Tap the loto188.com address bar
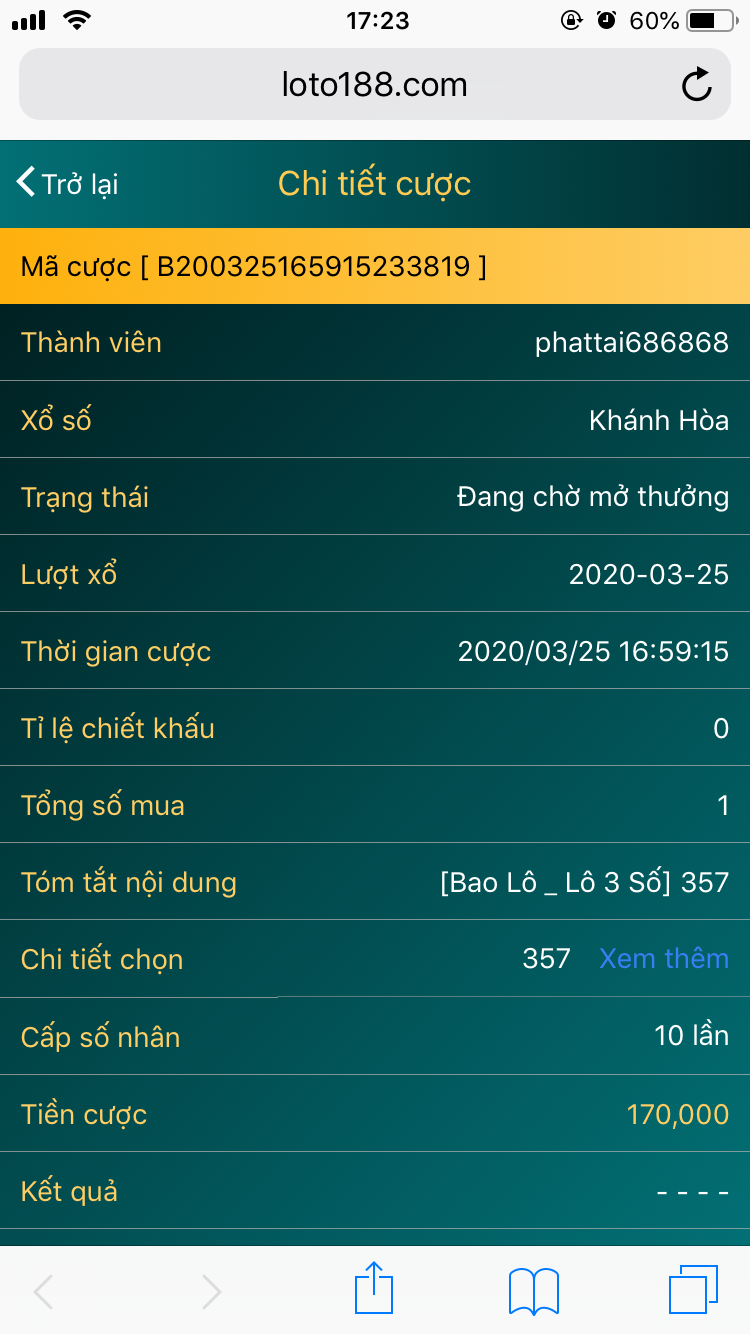Screen dimensions: 750x1334 tap(375, 85)
